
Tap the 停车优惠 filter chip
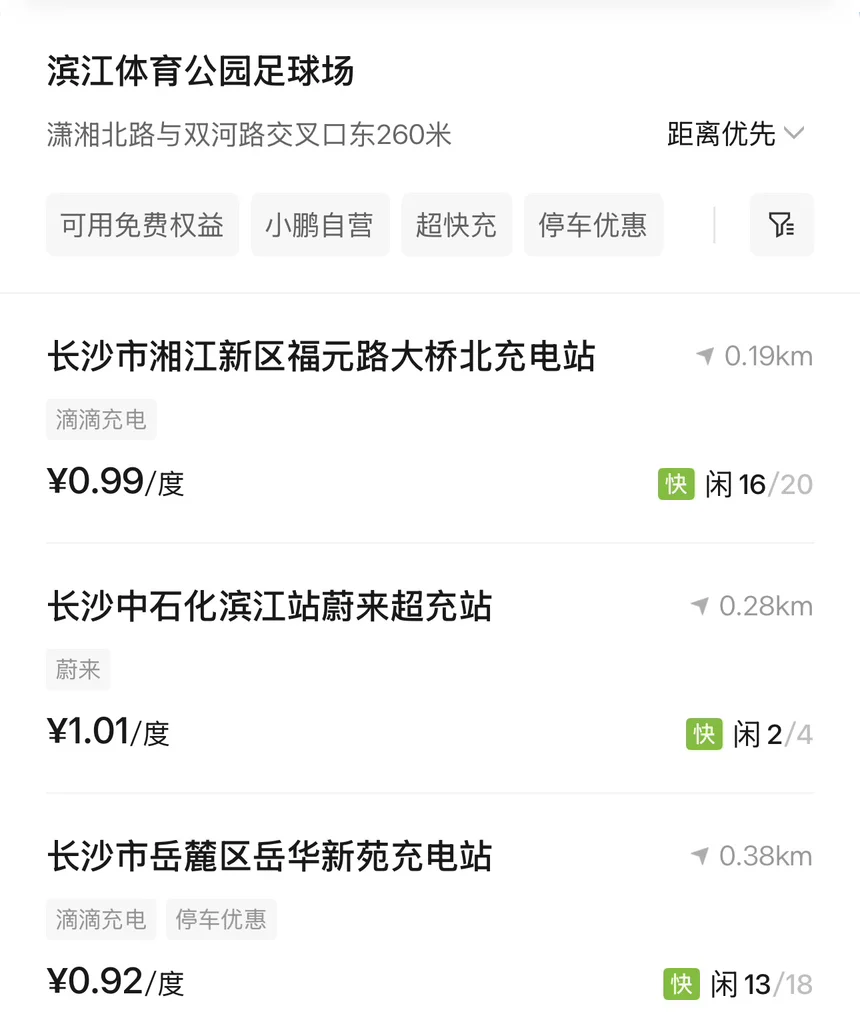(x=593, y=225)
